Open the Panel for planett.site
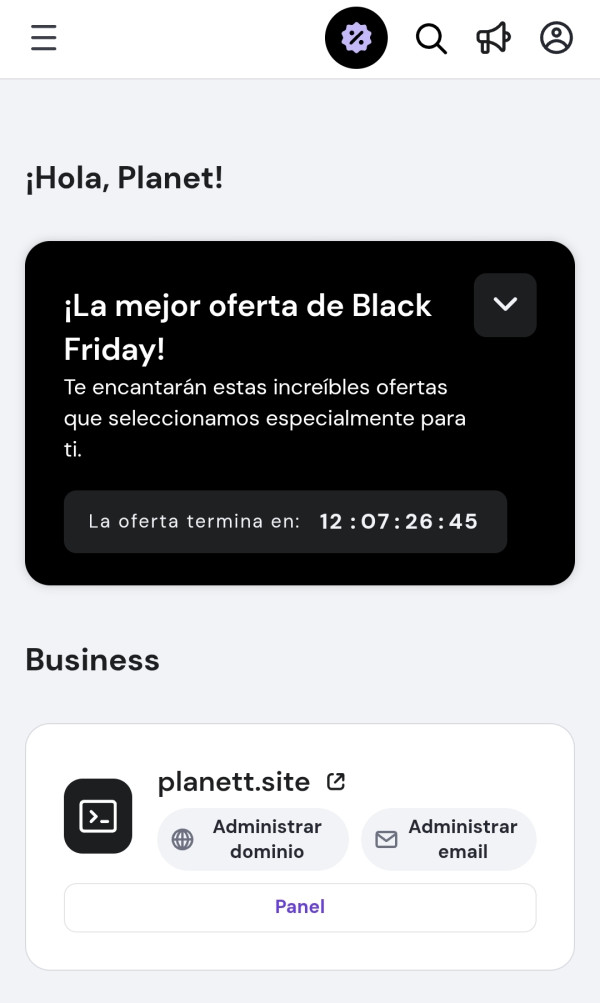This screenshot has width=600, height=1003. click(300, 907)
